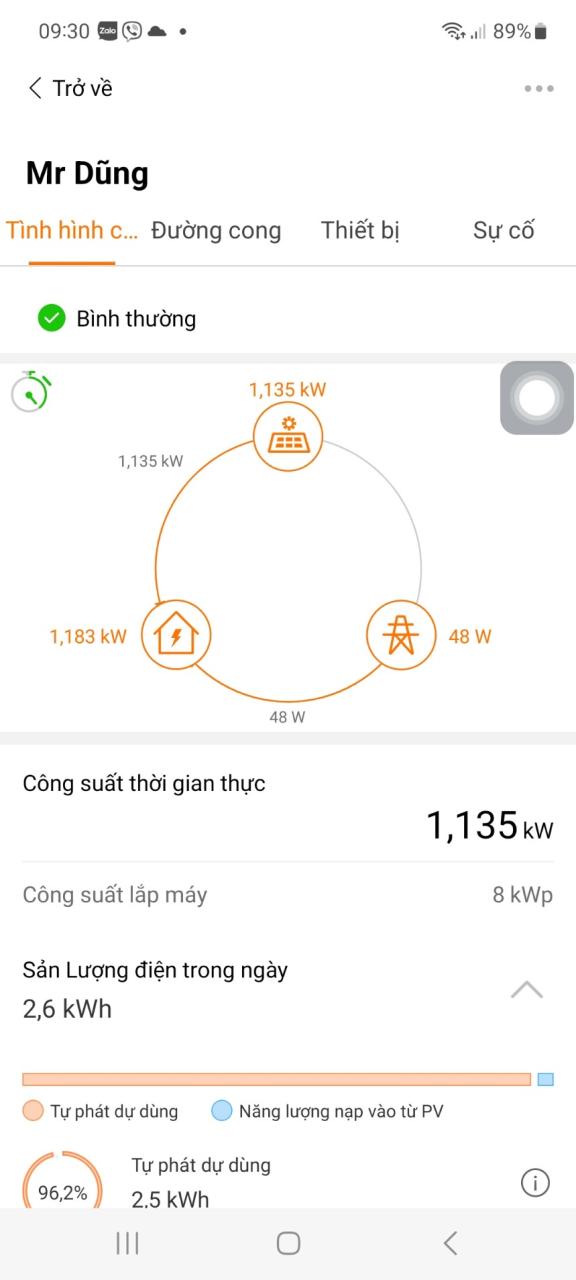576x1280 pixels.
Task: Open recent apps from navigation bar
Action: point(127,1243)
